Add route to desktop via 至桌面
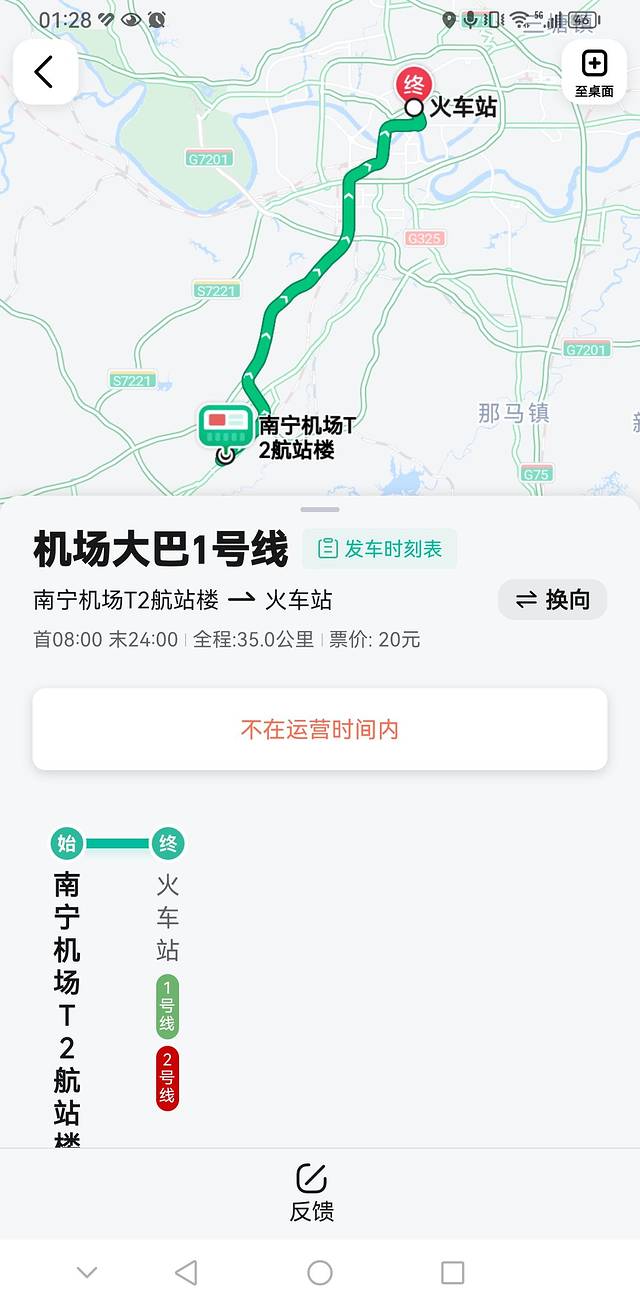Screen dimensions: 640x1306 594,72
